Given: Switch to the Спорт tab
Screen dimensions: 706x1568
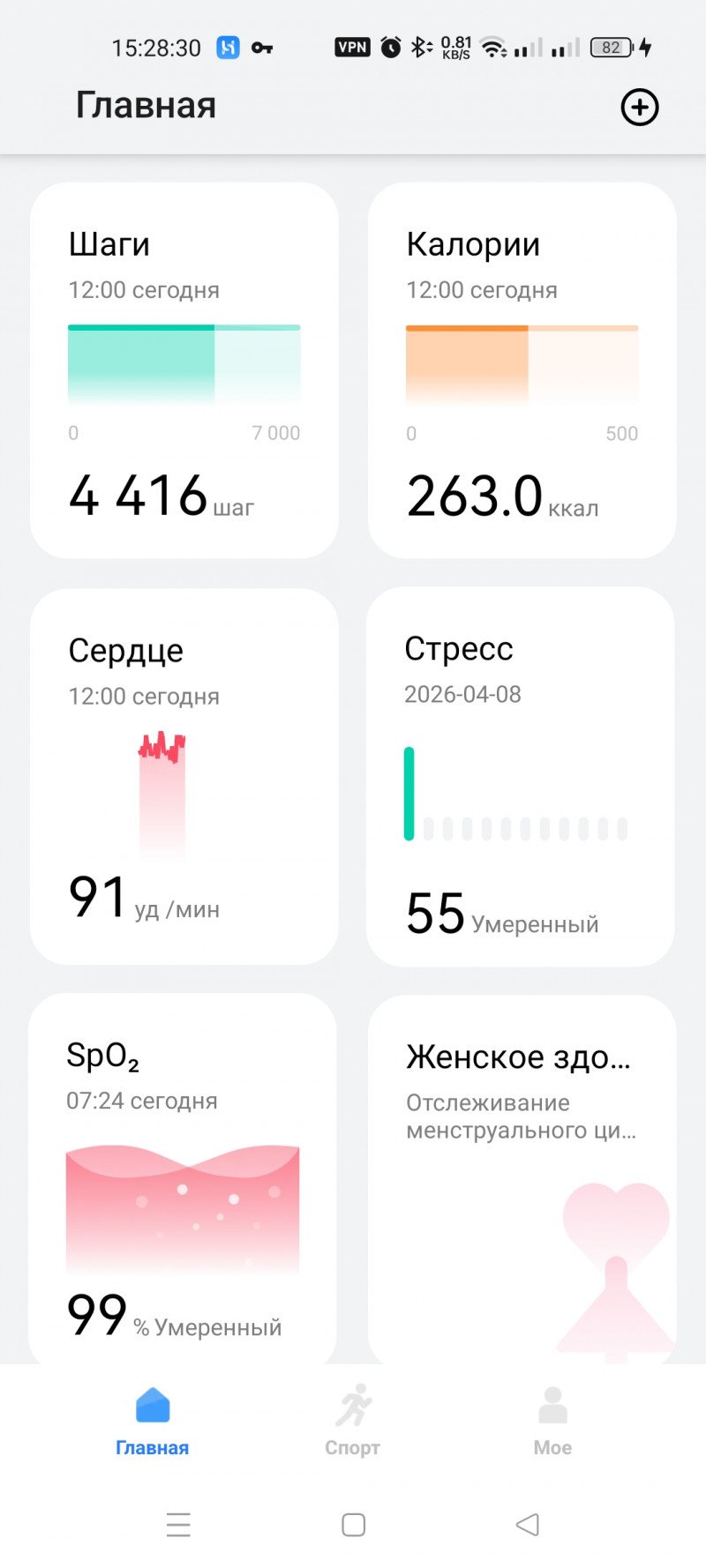Looking at the screenshot, I should (353, 1420).
